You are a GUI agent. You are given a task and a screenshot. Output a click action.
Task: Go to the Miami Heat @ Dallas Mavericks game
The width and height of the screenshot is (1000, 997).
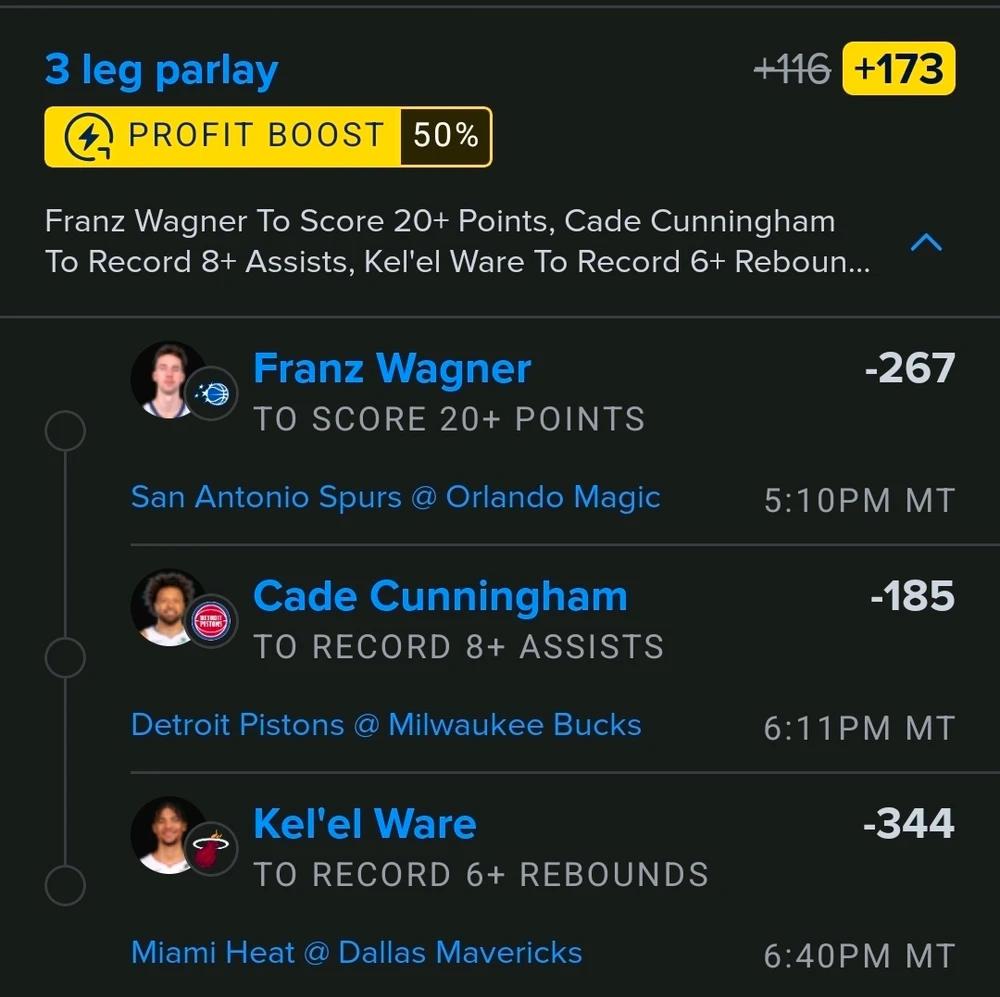coord(356,953)
